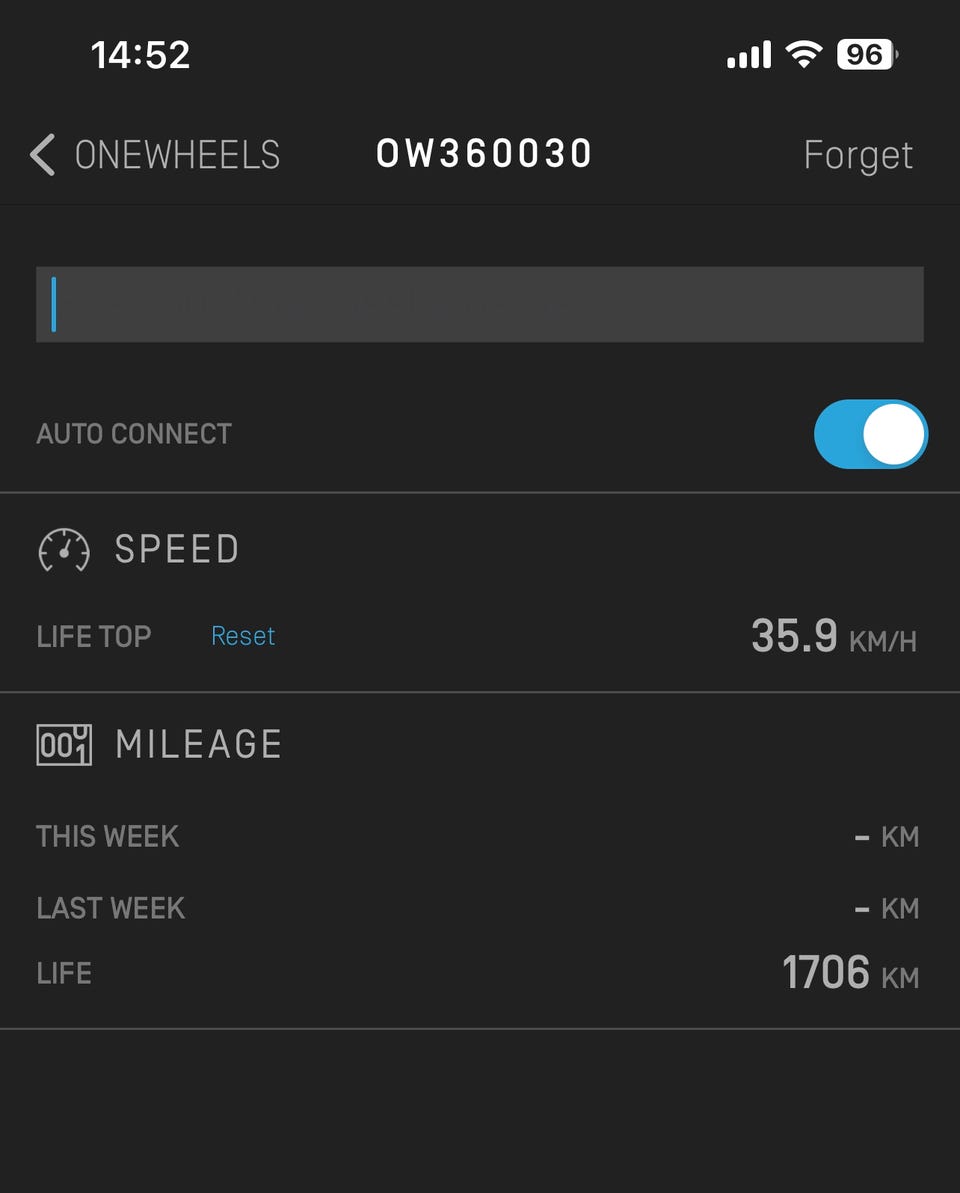The width and height of the screenshot is (960, 1193).
Task: Forget this Onewheel device
Action: point(858,155)
